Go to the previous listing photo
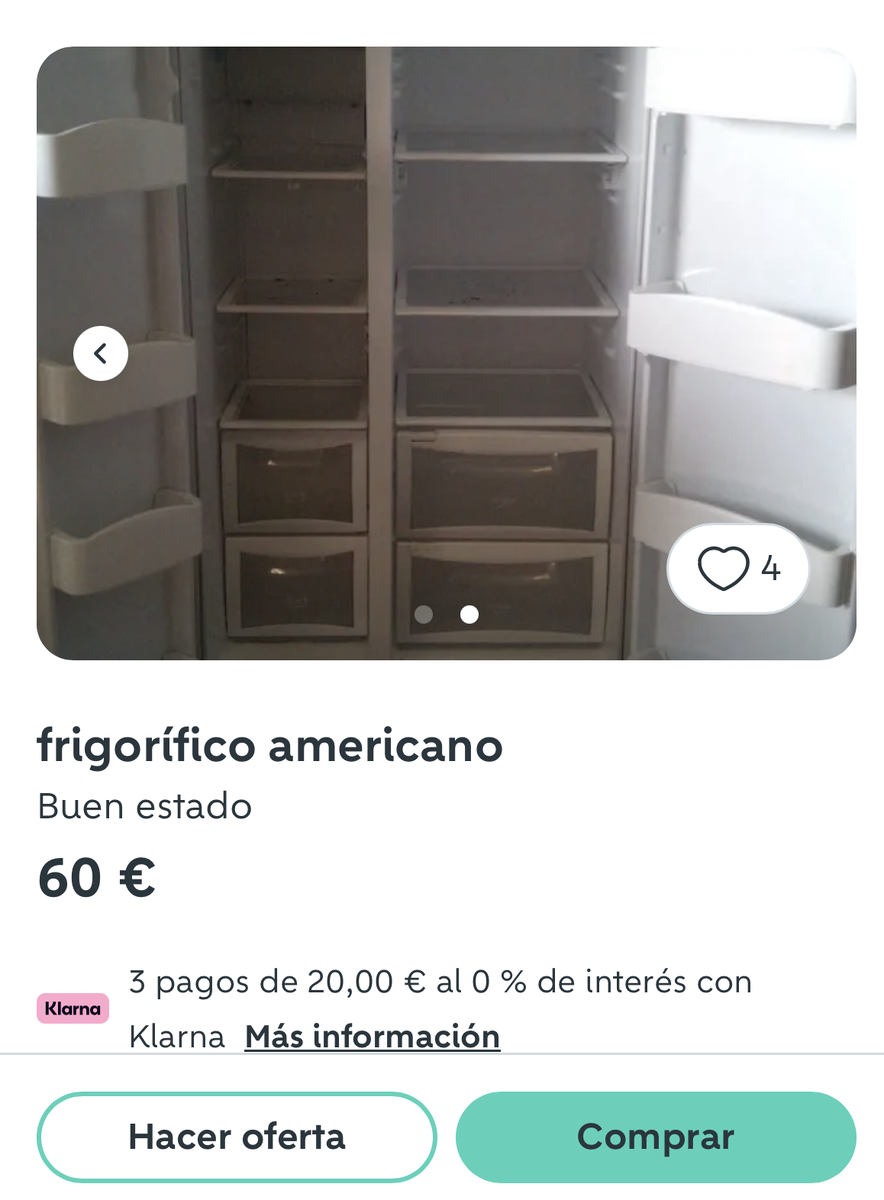Viewport: 884px width, 1200px height. (x=101, y=353)
